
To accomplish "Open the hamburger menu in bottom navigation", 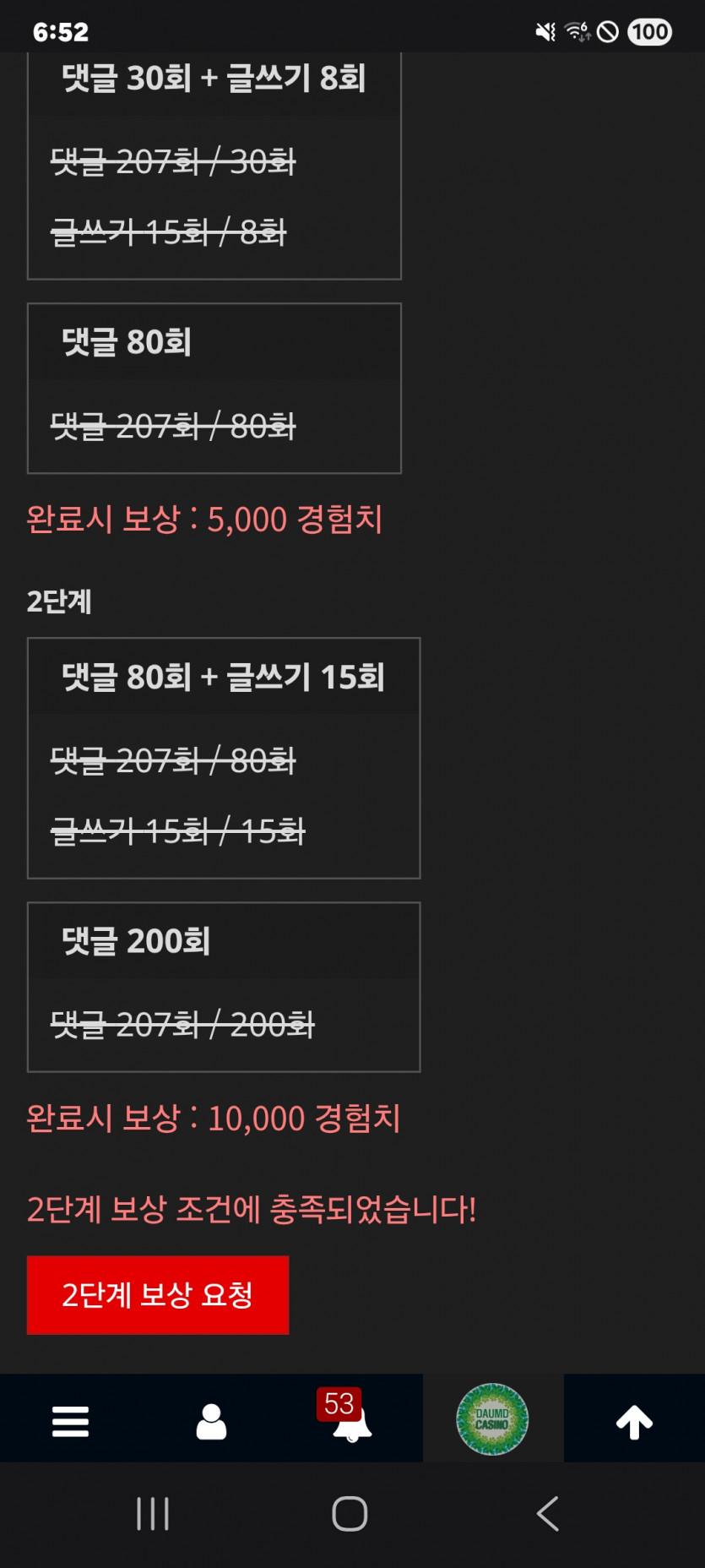I will tap(70, 1418).
